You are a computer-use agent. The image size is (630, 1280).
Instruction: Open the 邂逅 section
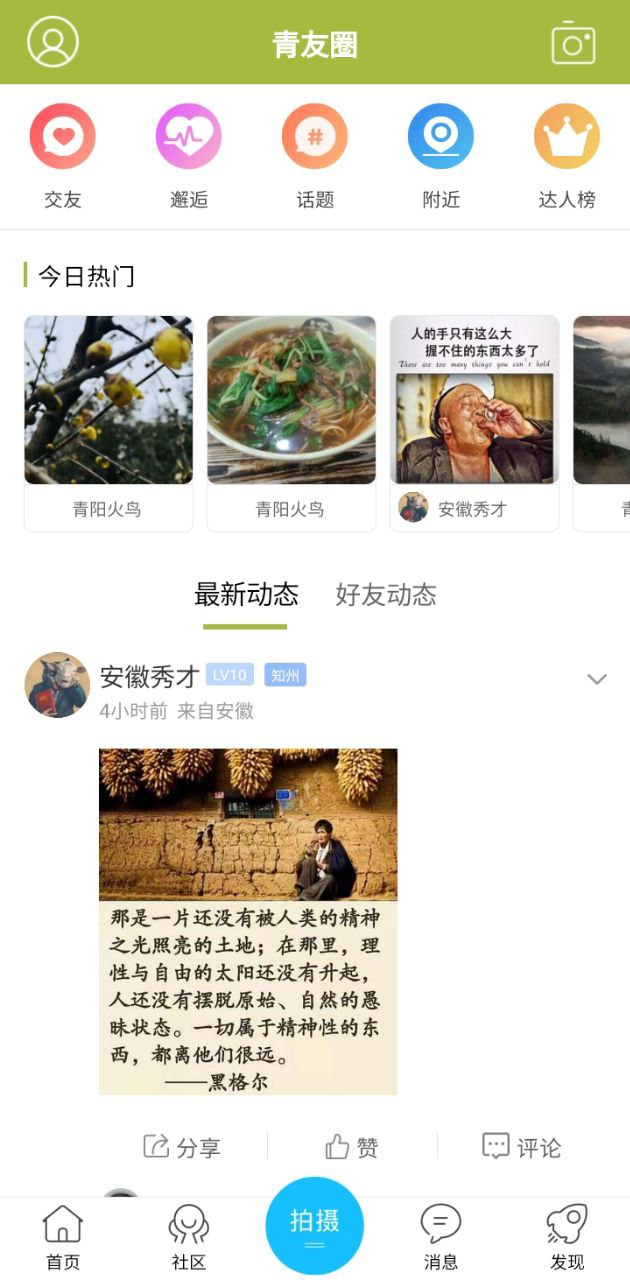[x=189, y=155]
